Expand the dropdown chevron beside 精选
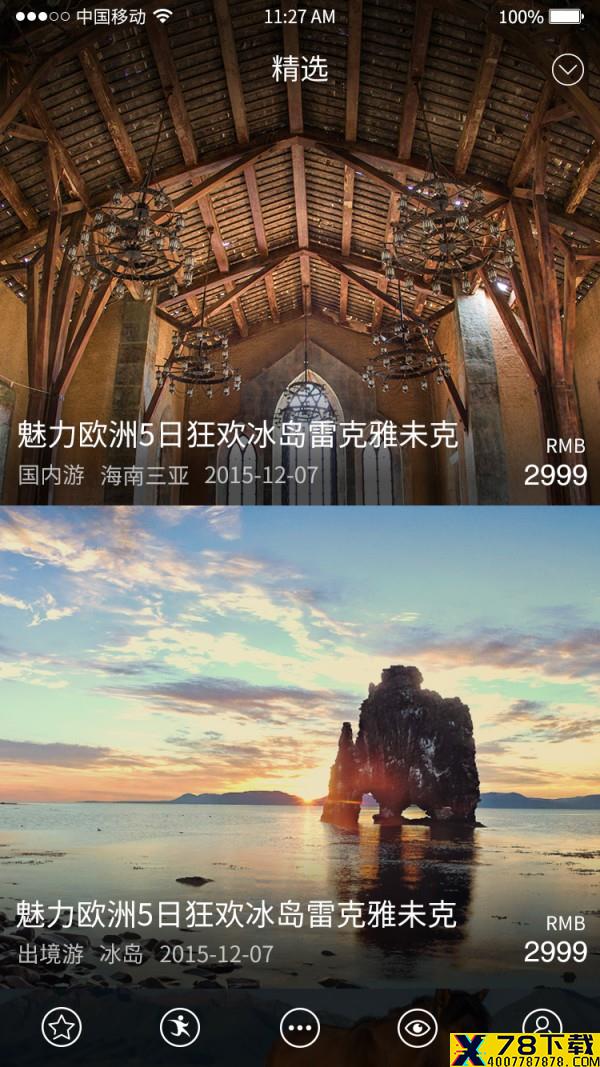This screenshot has width=600, height=1067. tap(568, 69)
